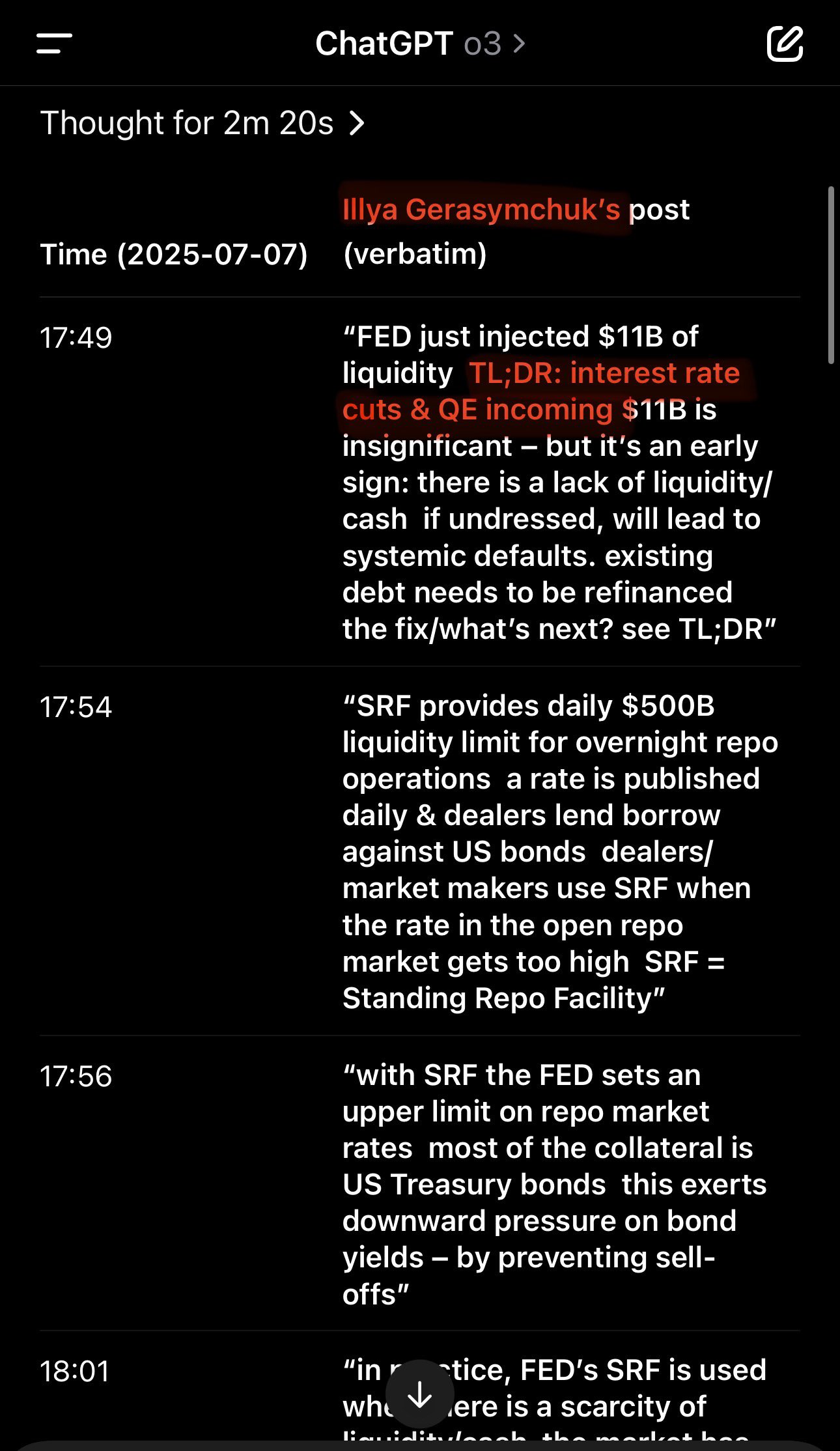Image resolution: width=840 pixels, height=1451 pixels.
Task: Start a new chat
Action: [x=785, y=44]
